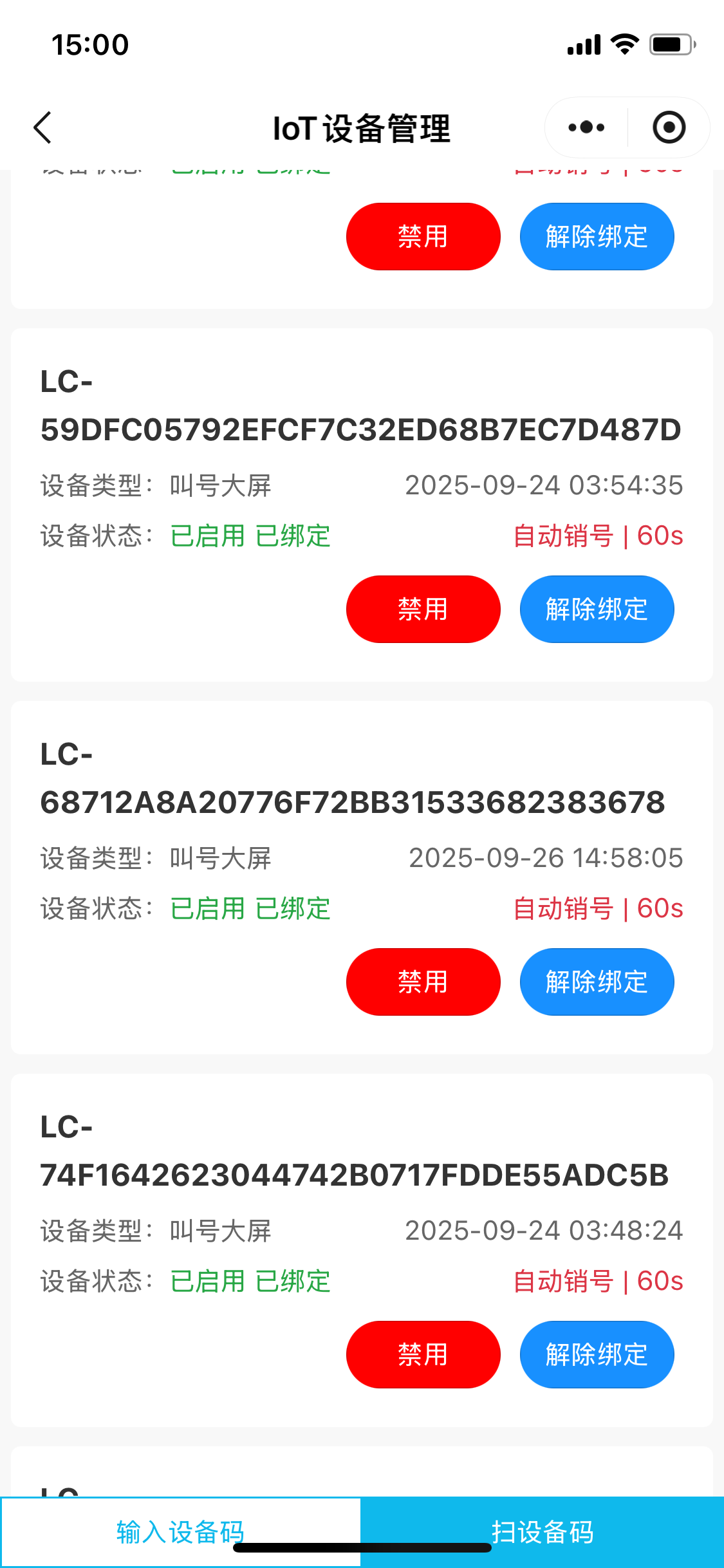Unbind device LC-74F1642623044742B0717FDDE55ADC5B

597,1354
